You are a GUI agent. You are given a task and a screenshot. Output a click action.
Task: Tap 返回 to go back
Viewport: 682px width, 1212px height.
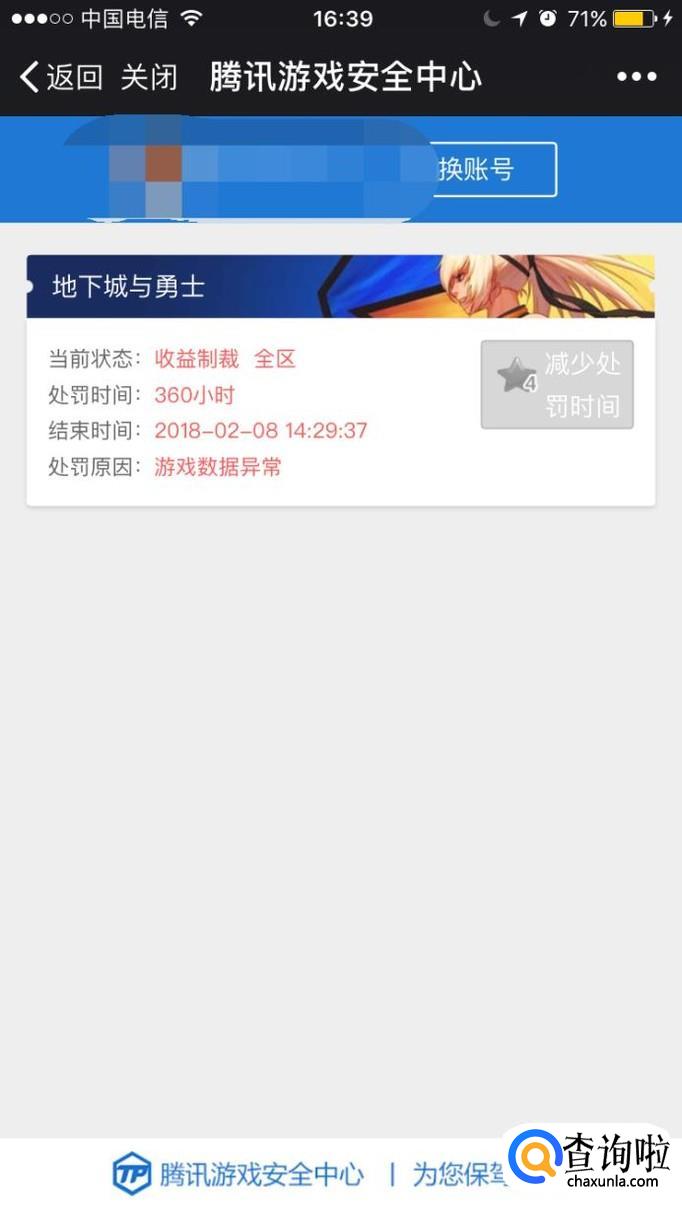click(x=62, y=77)
